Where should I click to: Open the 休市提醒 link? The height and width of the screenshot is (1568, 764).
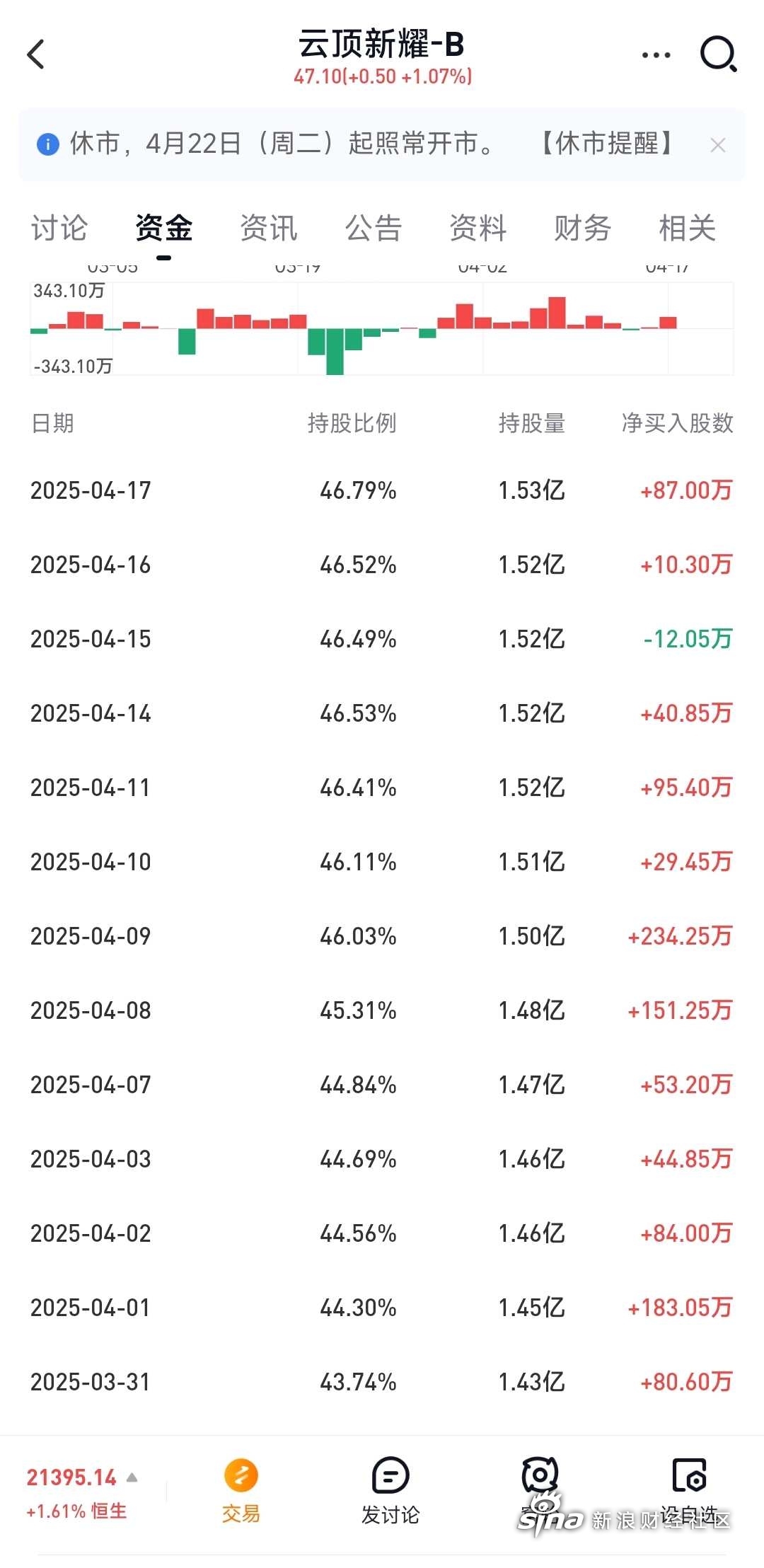pos(606,144)
